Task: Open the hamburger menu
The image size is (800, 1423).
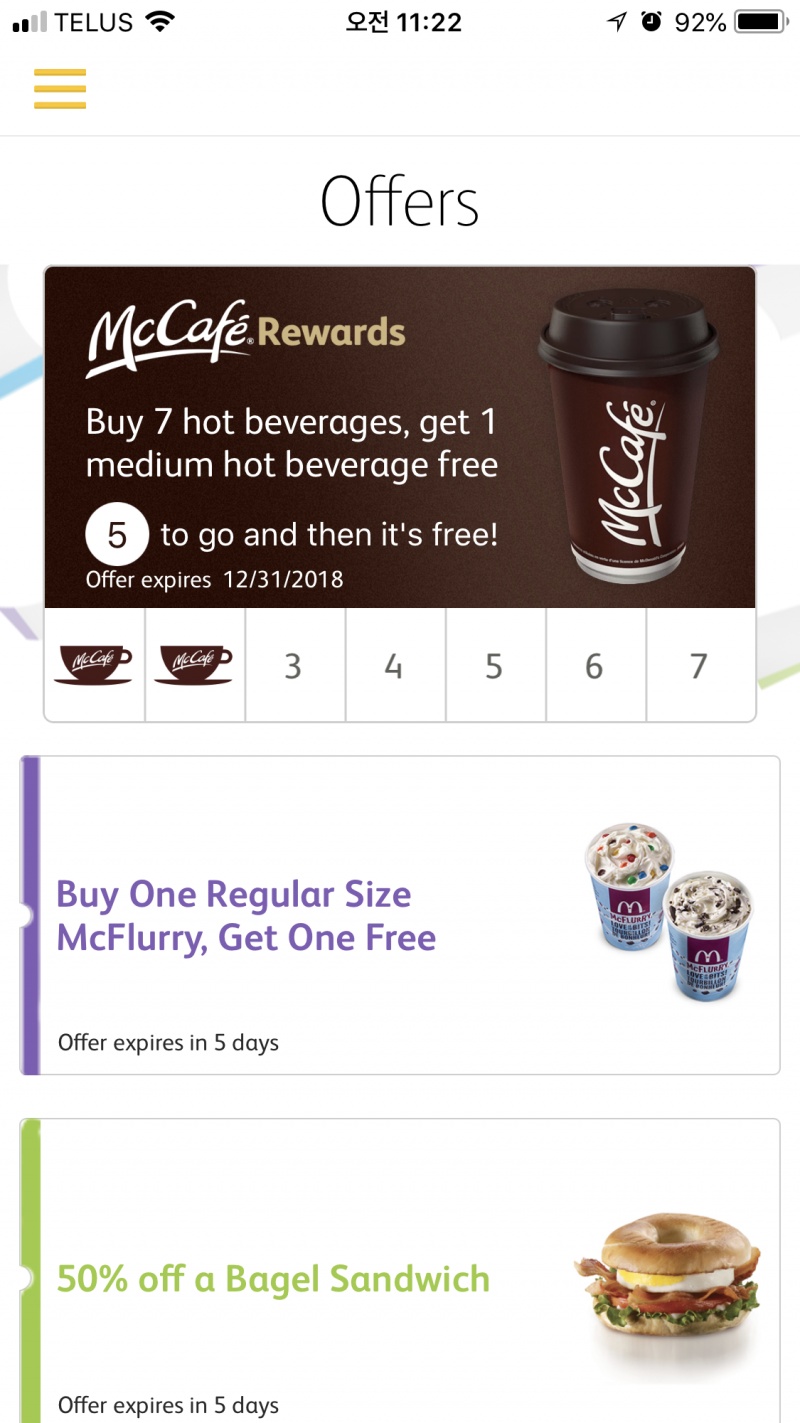Action: pyautogui.click(x=60, y=89)
